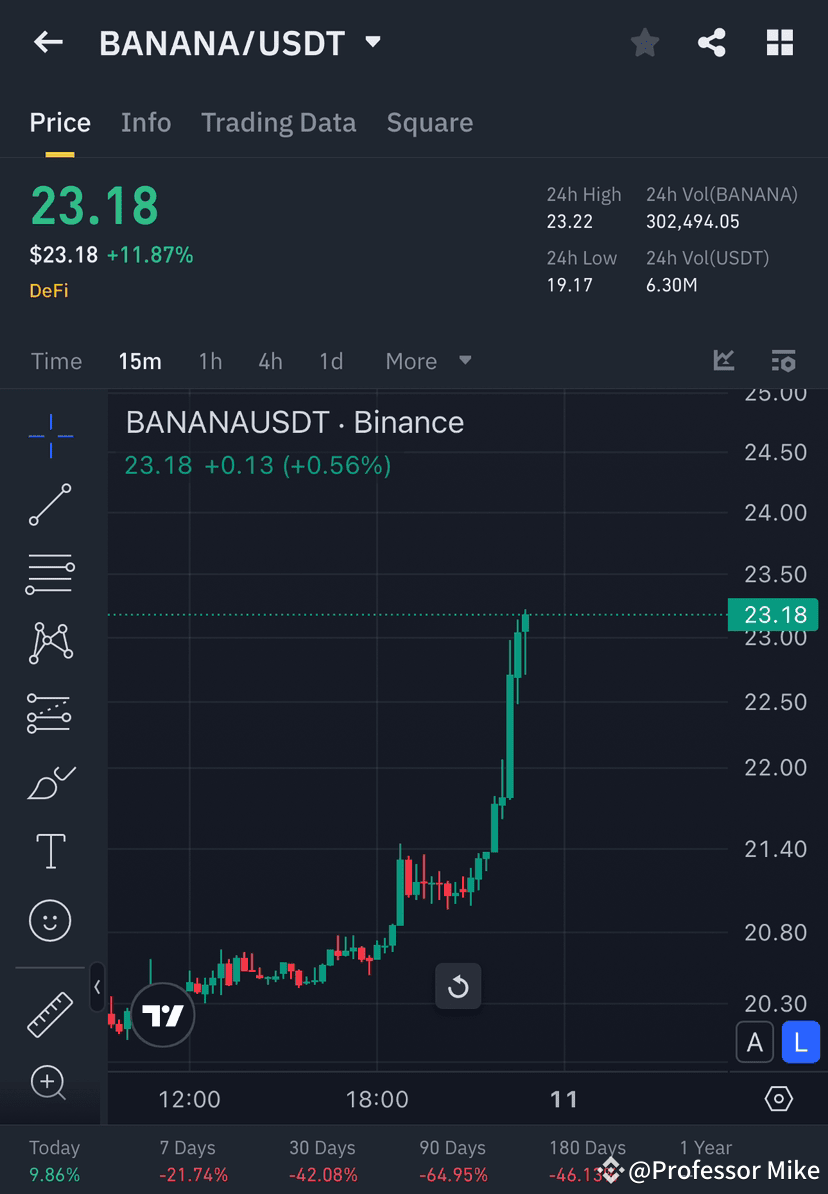Switch to the Trading Data tab
This screenshot has width=828, height=1194.
click(x=278, y=122)
